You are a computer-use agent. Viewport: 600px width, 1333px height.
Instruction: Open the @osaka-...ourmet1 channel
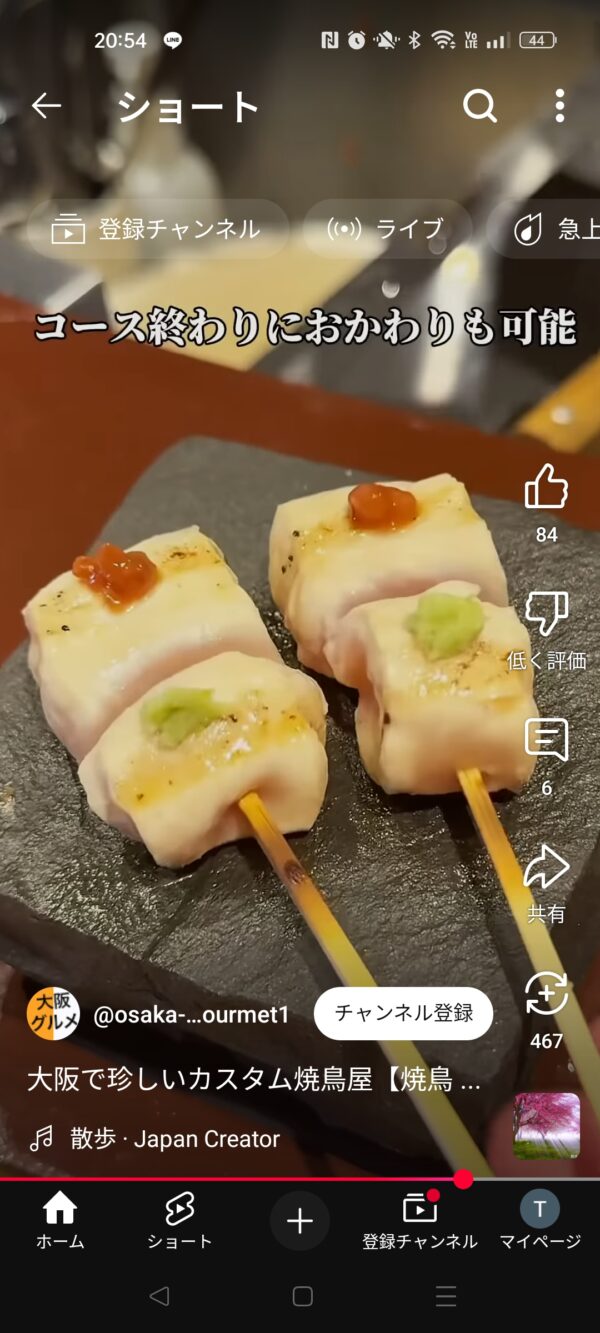[190, 1015]
